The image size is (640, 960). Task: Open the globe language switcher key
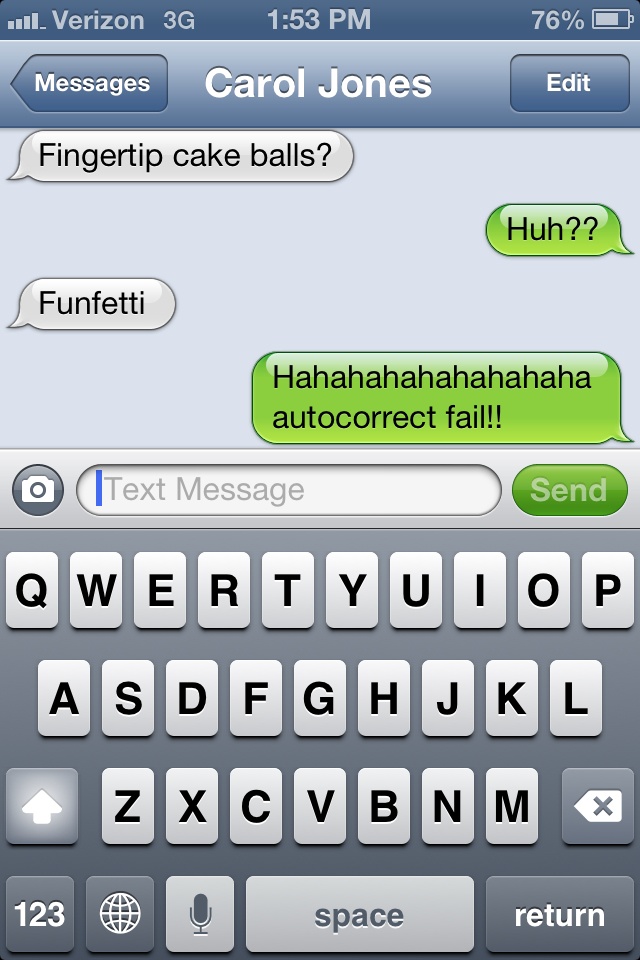(120, 914)
